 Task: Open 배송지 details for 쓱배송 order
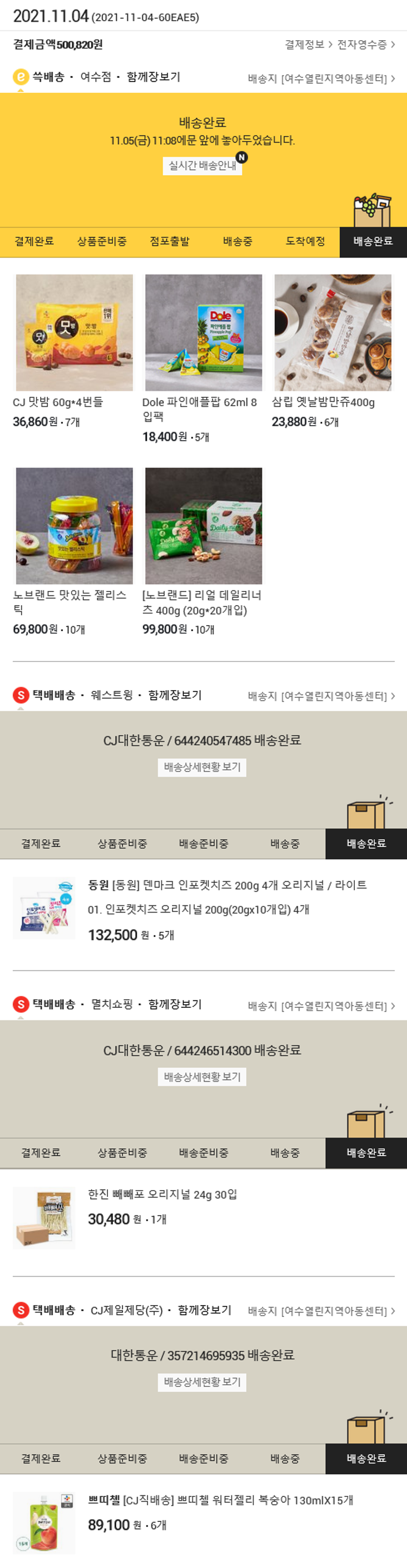[x=321, y=79]
